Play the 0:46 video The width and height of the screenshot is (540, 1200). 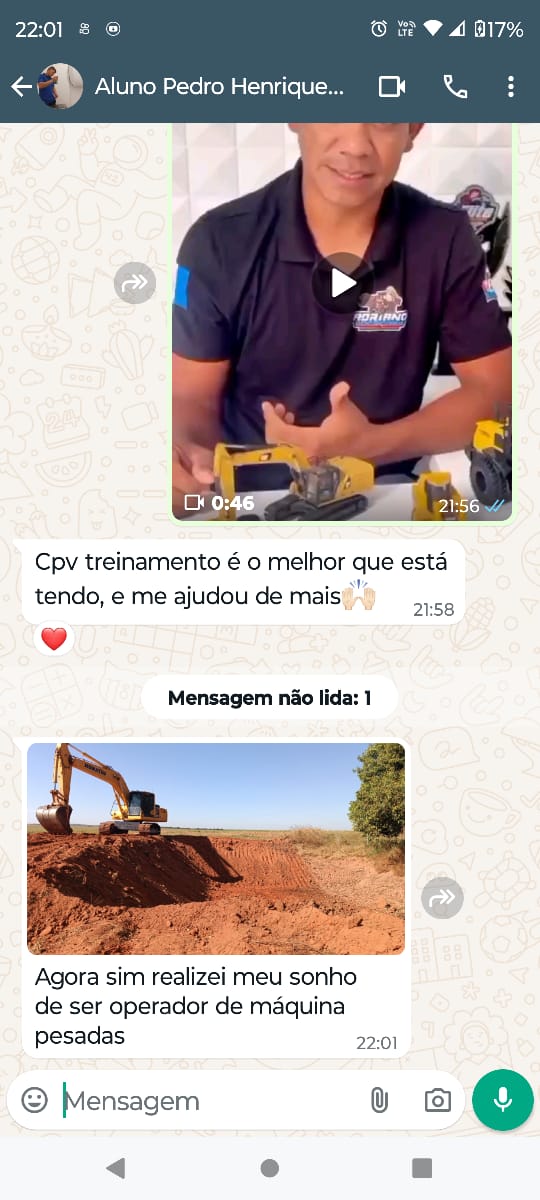pos(342,283)
